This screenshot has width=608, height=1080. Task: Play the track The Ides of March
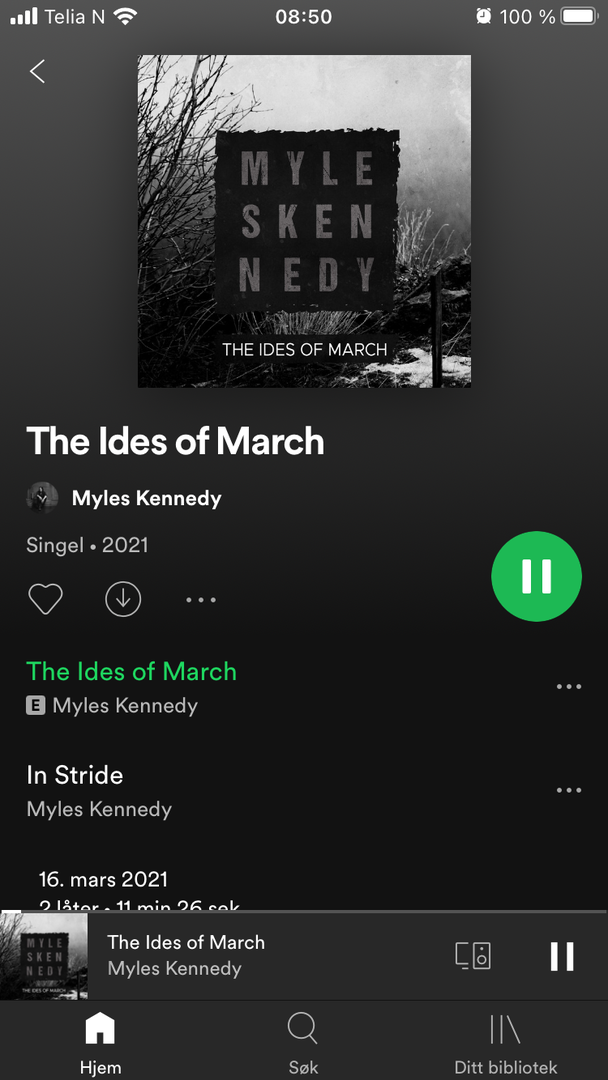tap(131, 672)
